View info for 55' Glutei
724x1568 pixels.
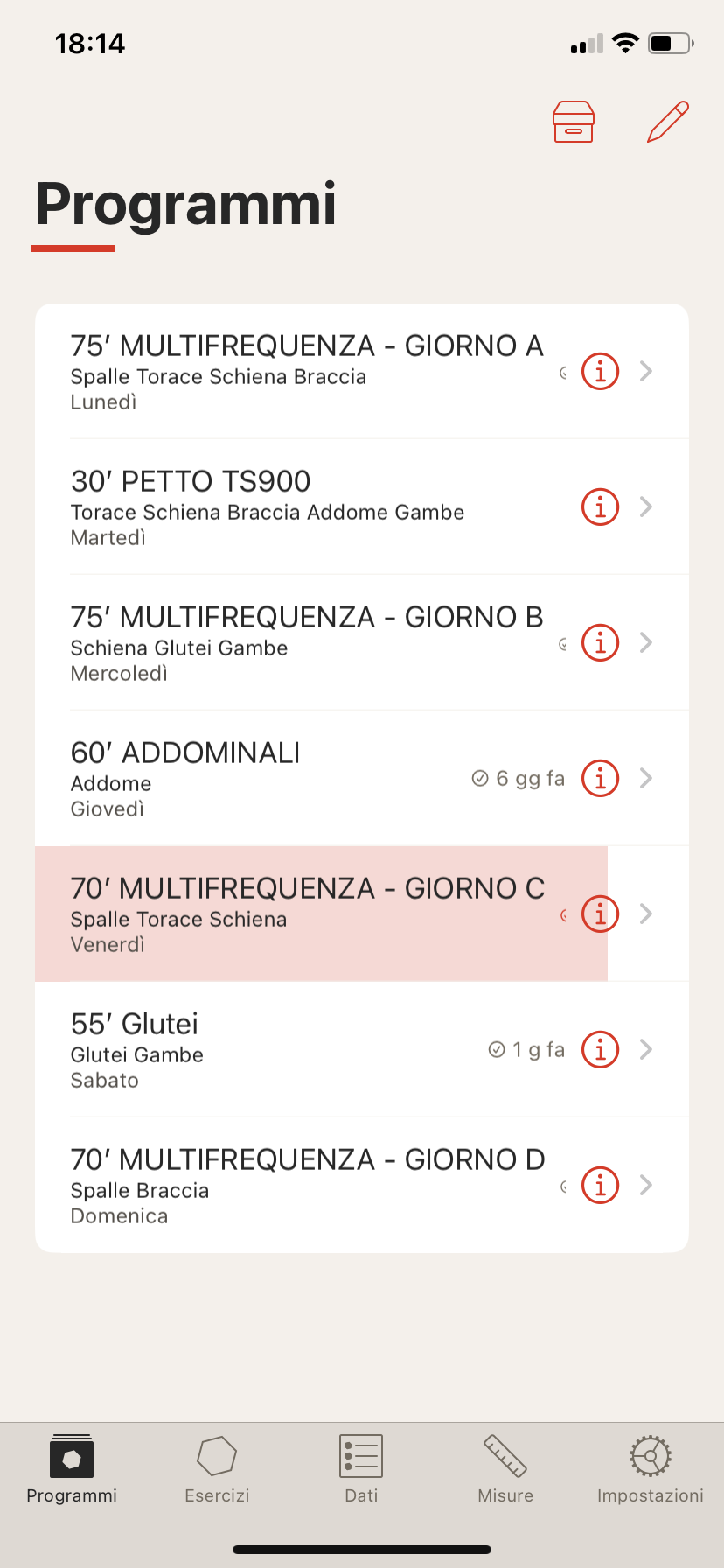(x=601, y=1050)
